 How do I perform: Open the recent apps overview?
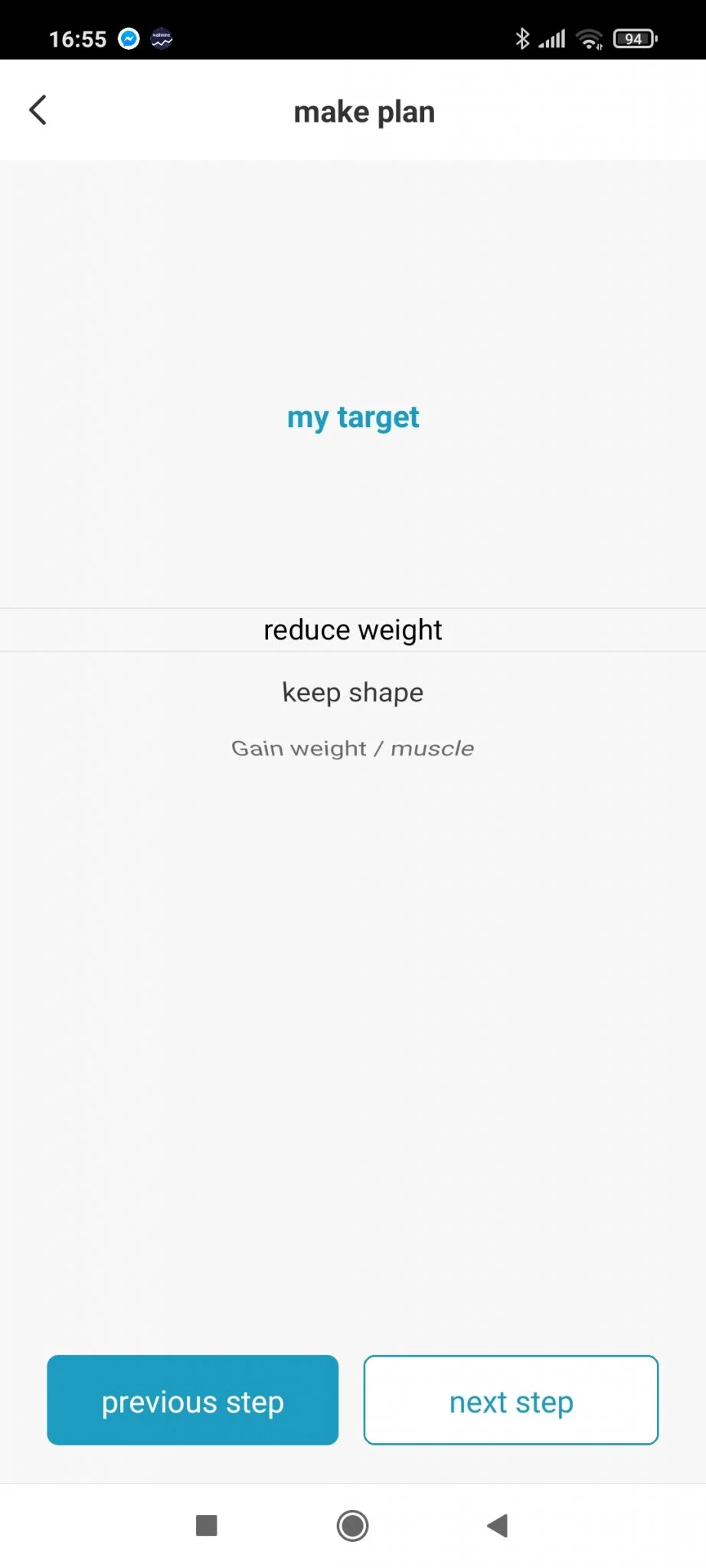pyautogui.click(x=207, y=1526)
